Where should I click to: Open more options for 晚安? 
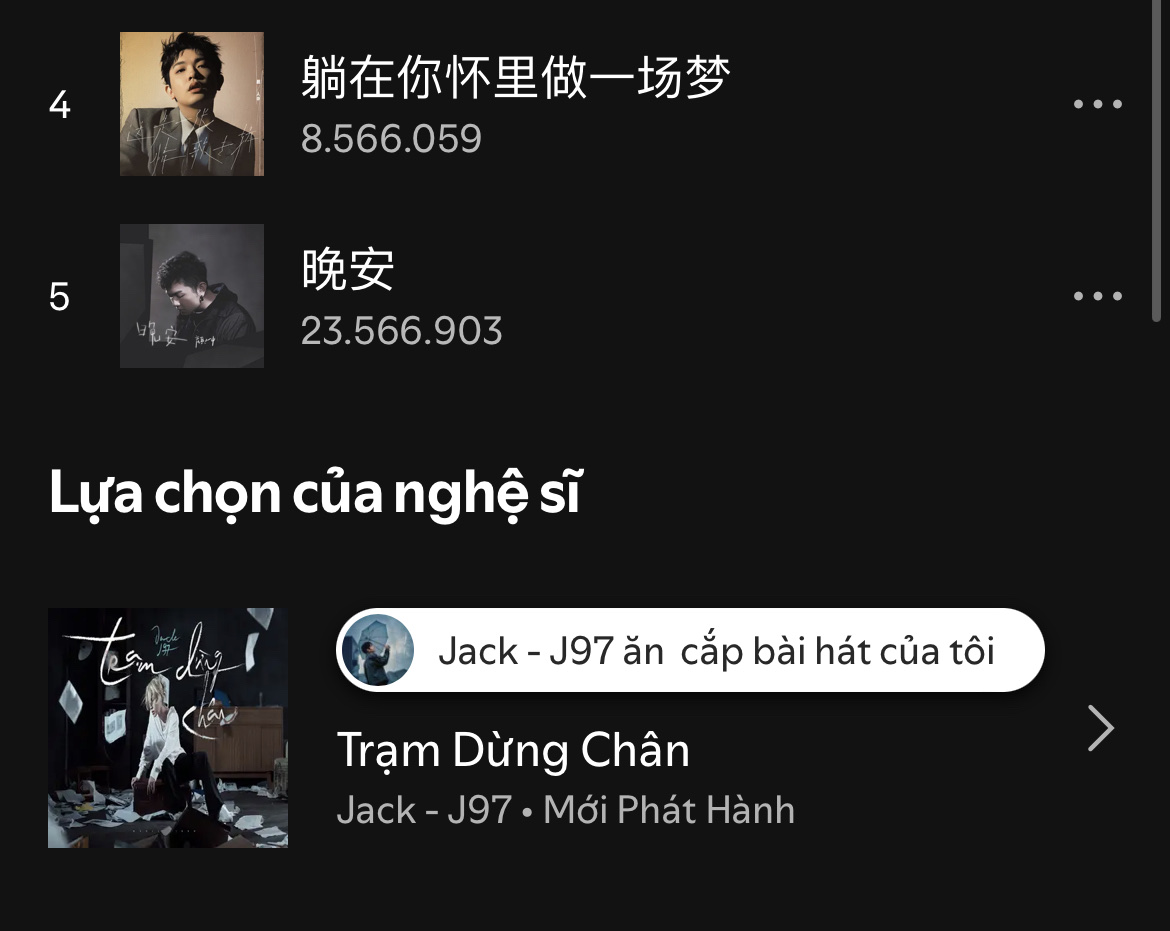click(x=1097, y=296)
